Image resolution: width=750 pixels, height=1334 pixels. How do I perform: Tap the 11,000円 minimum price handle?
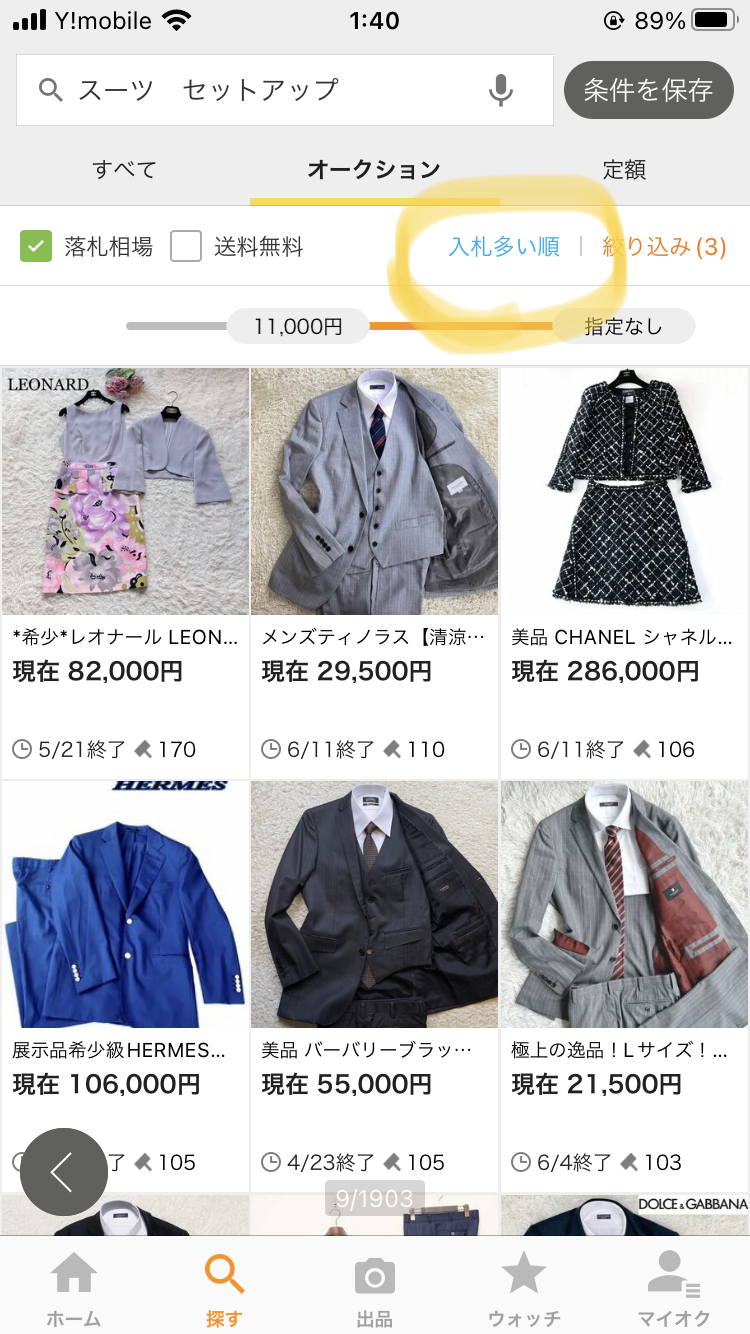coord(298,326)
